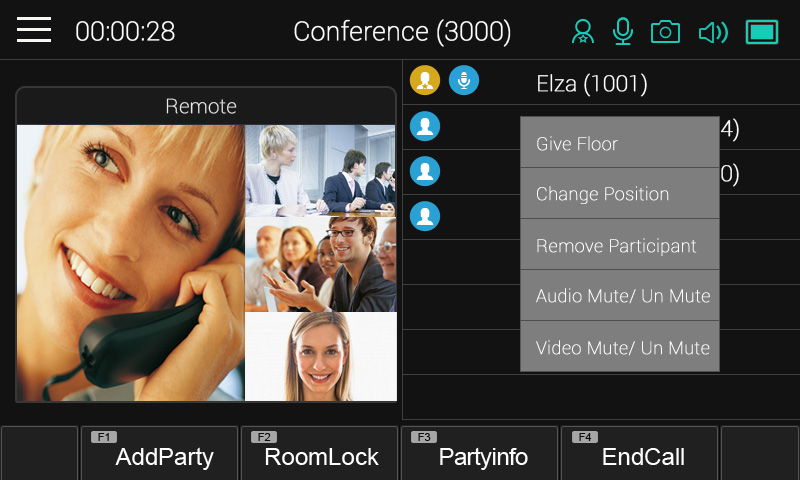Tap the screen layout icon
800x480 pixels.
click(x=762, y=32)
